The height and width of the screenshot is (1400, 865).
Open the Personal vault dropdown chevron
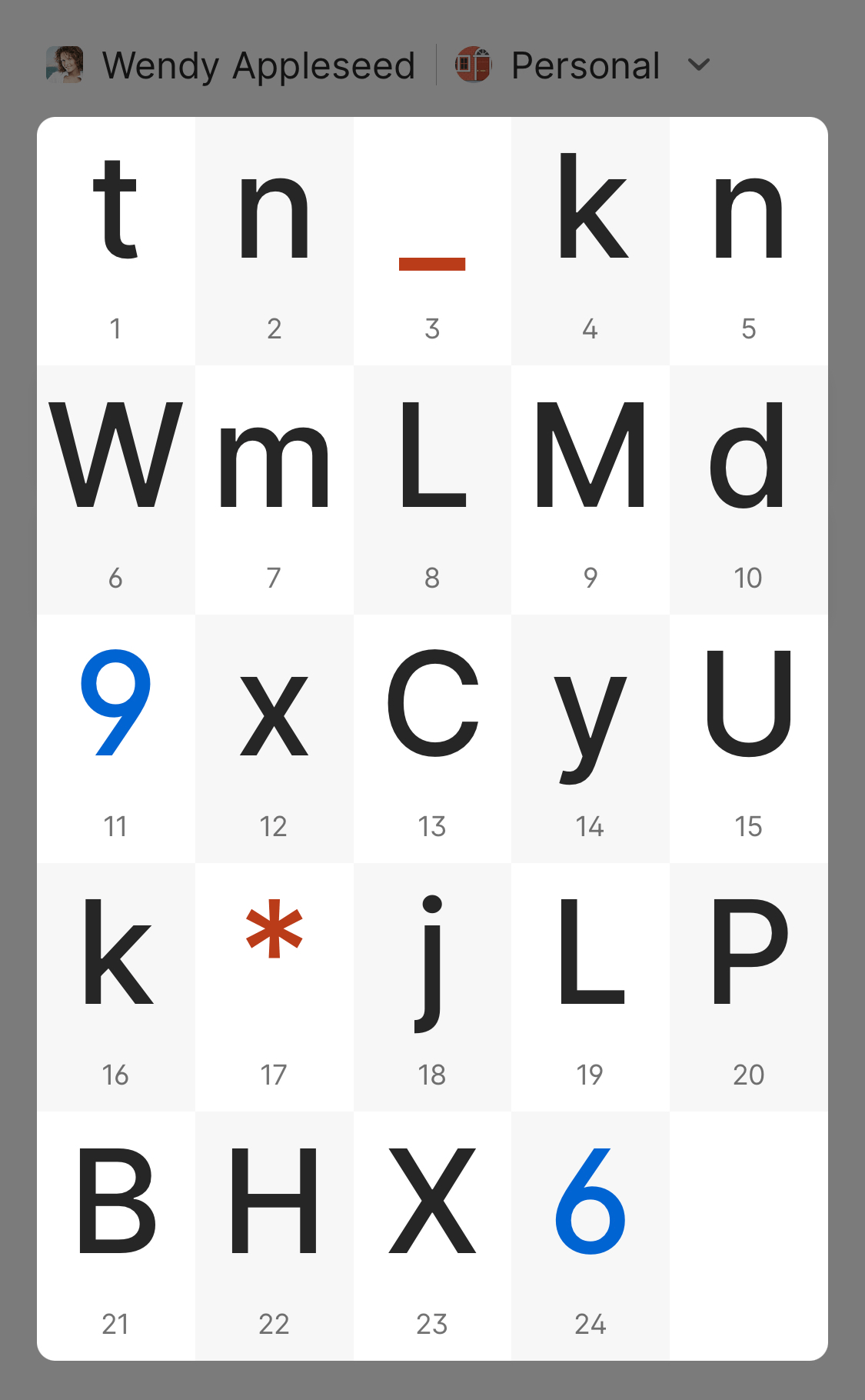pos(698,66)
